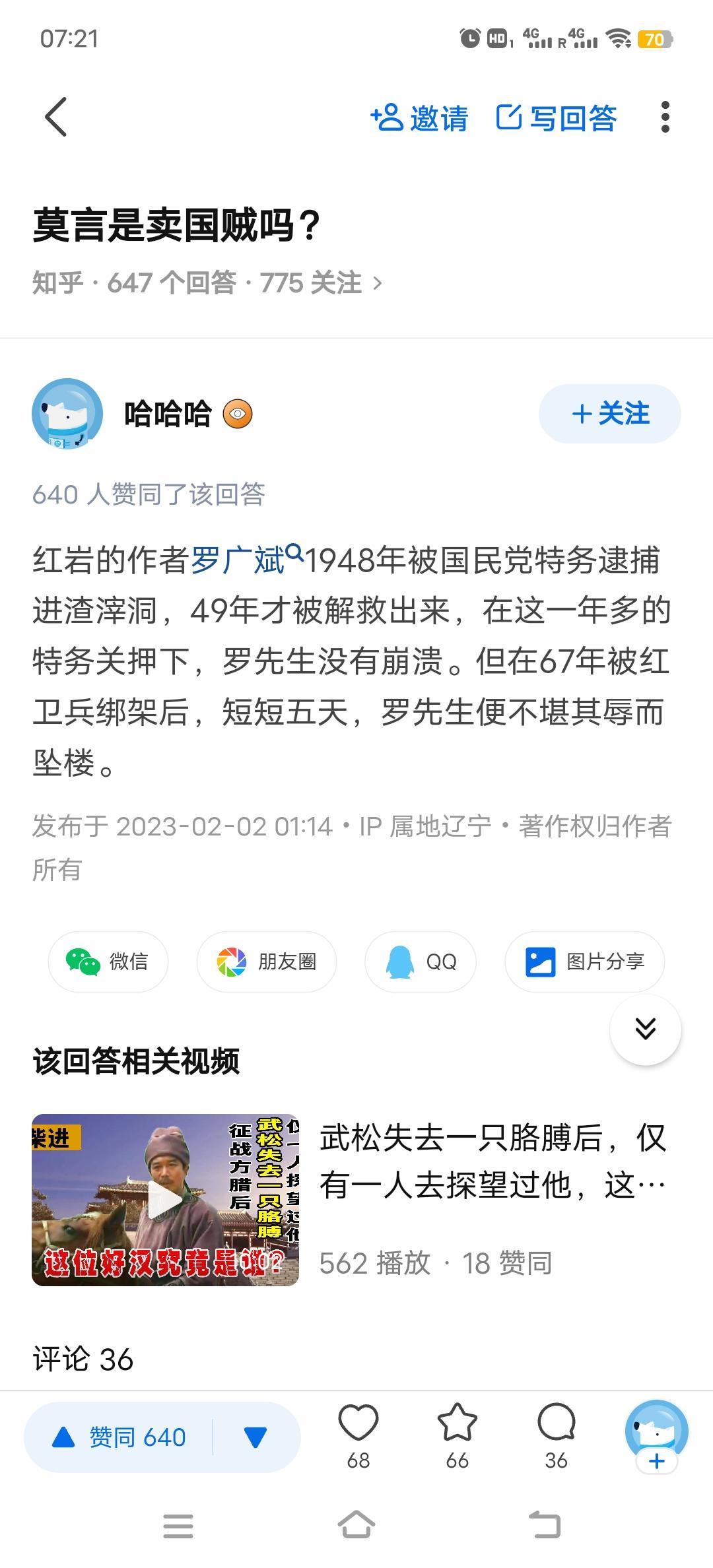The image size is (713, 1568).
Task: Share the answer to 朋友圈
Action: (x=267, y=962)
